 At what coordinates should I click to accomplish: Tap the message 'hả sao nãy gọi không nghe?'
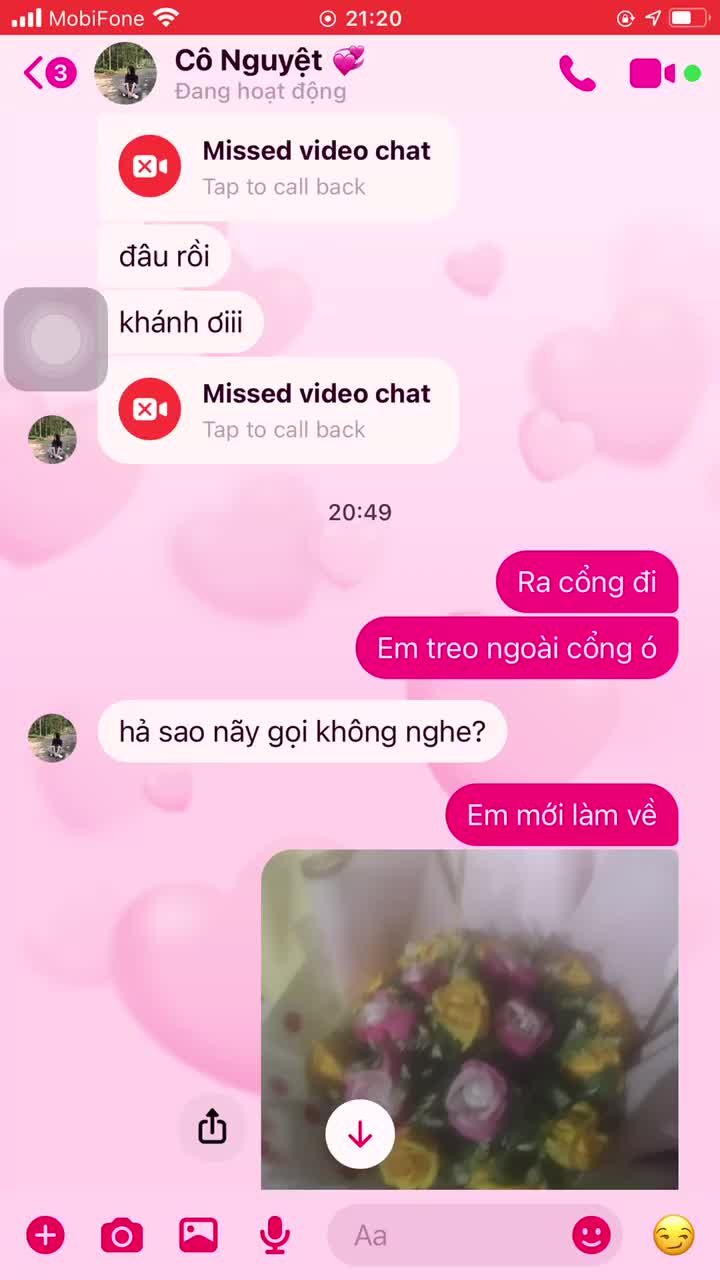pos(303,731)
